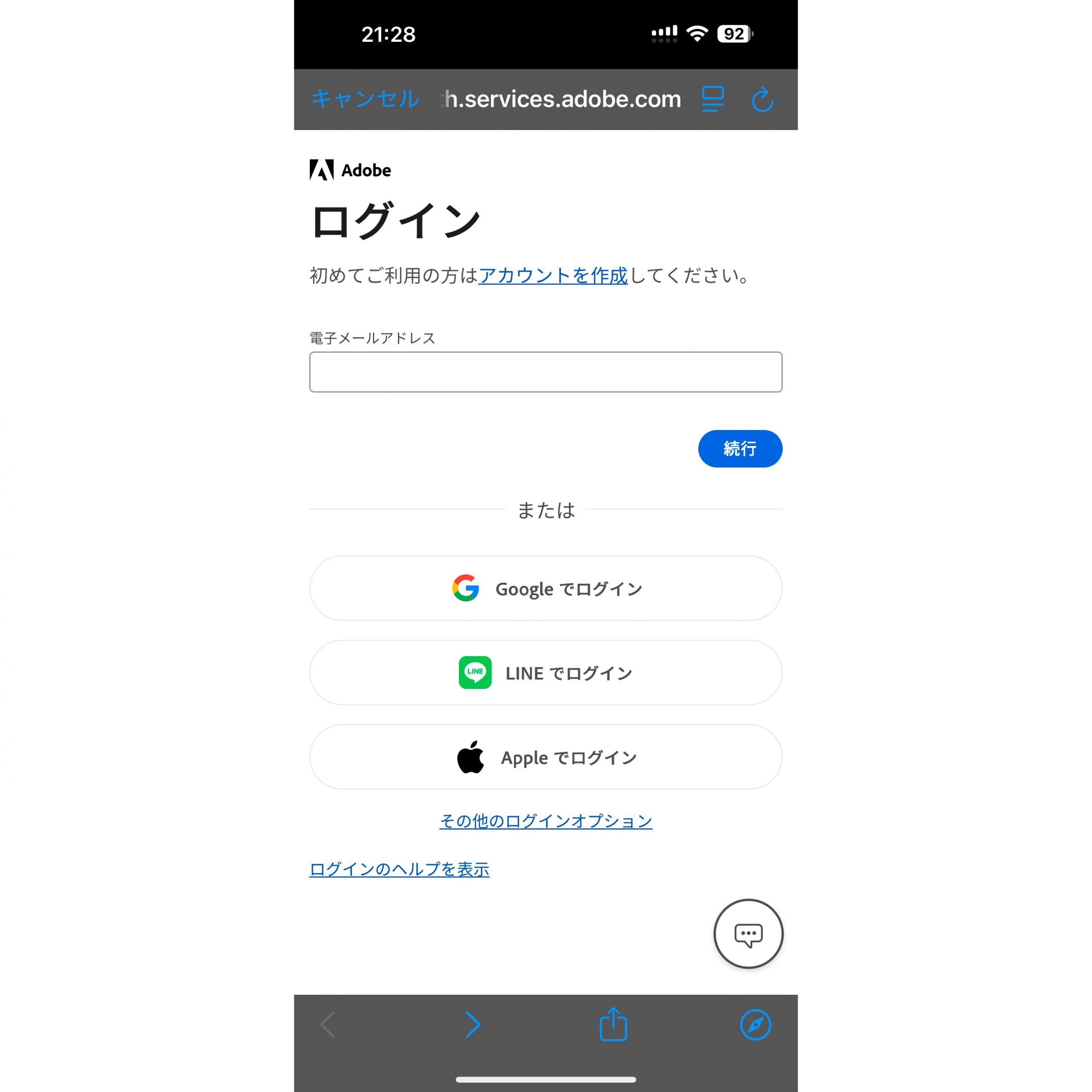The height and width of the screenshot is (1092, 1092).
Task: Open page in Safari via compass icon
Action: tap(755, 1024)
